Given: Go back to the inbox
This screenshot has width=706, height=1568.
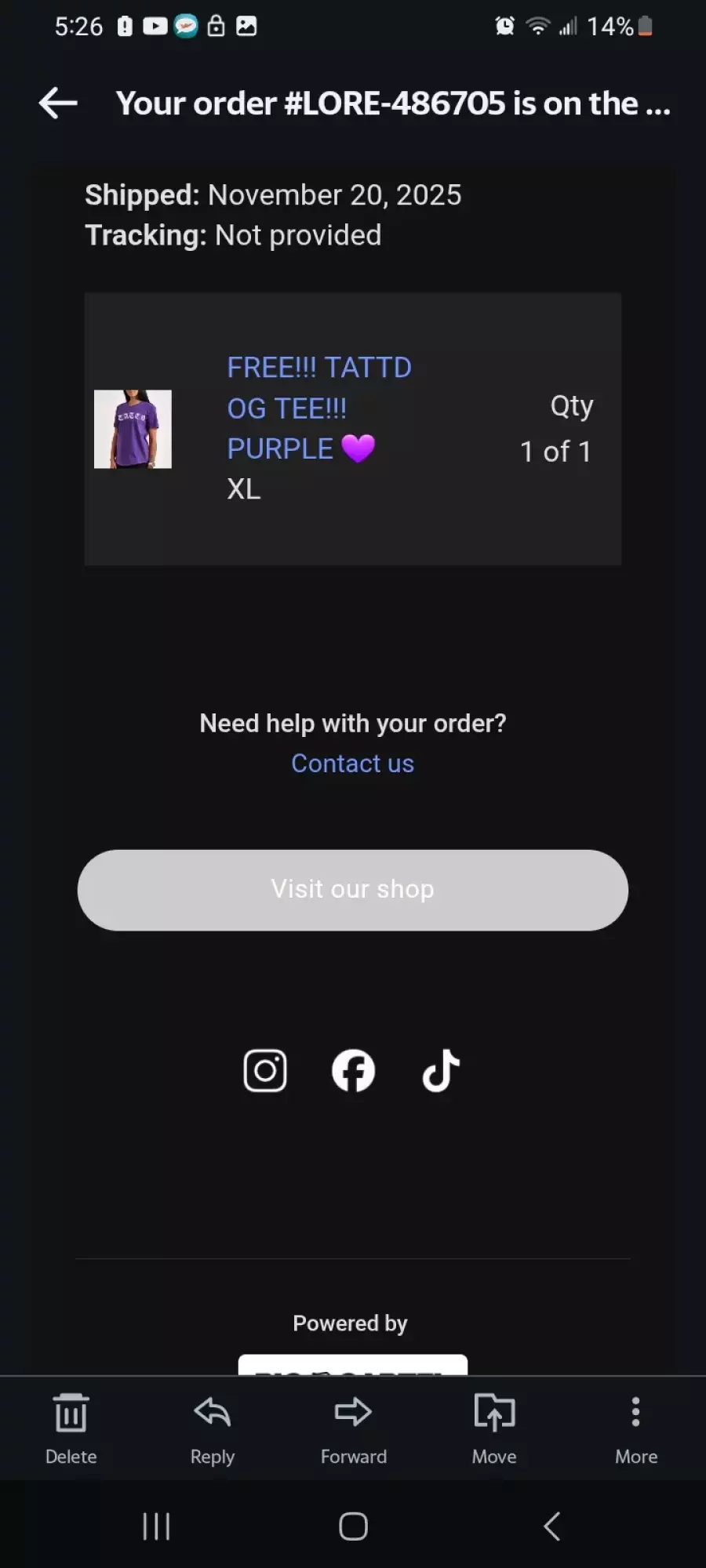Looking at the screenshot, I should [x=58, y=103].
